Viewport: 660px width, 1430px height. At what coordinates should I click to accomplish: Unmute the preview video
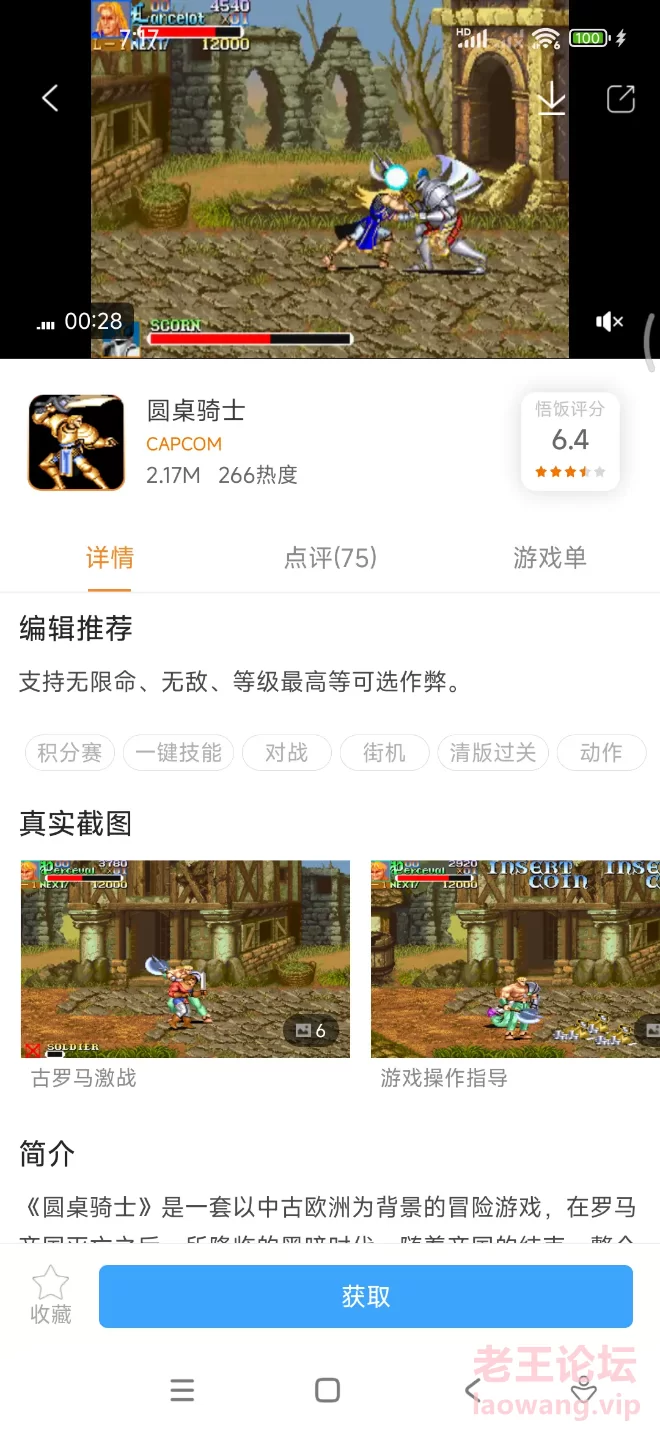pyautogui.click(x=610, y=321)
